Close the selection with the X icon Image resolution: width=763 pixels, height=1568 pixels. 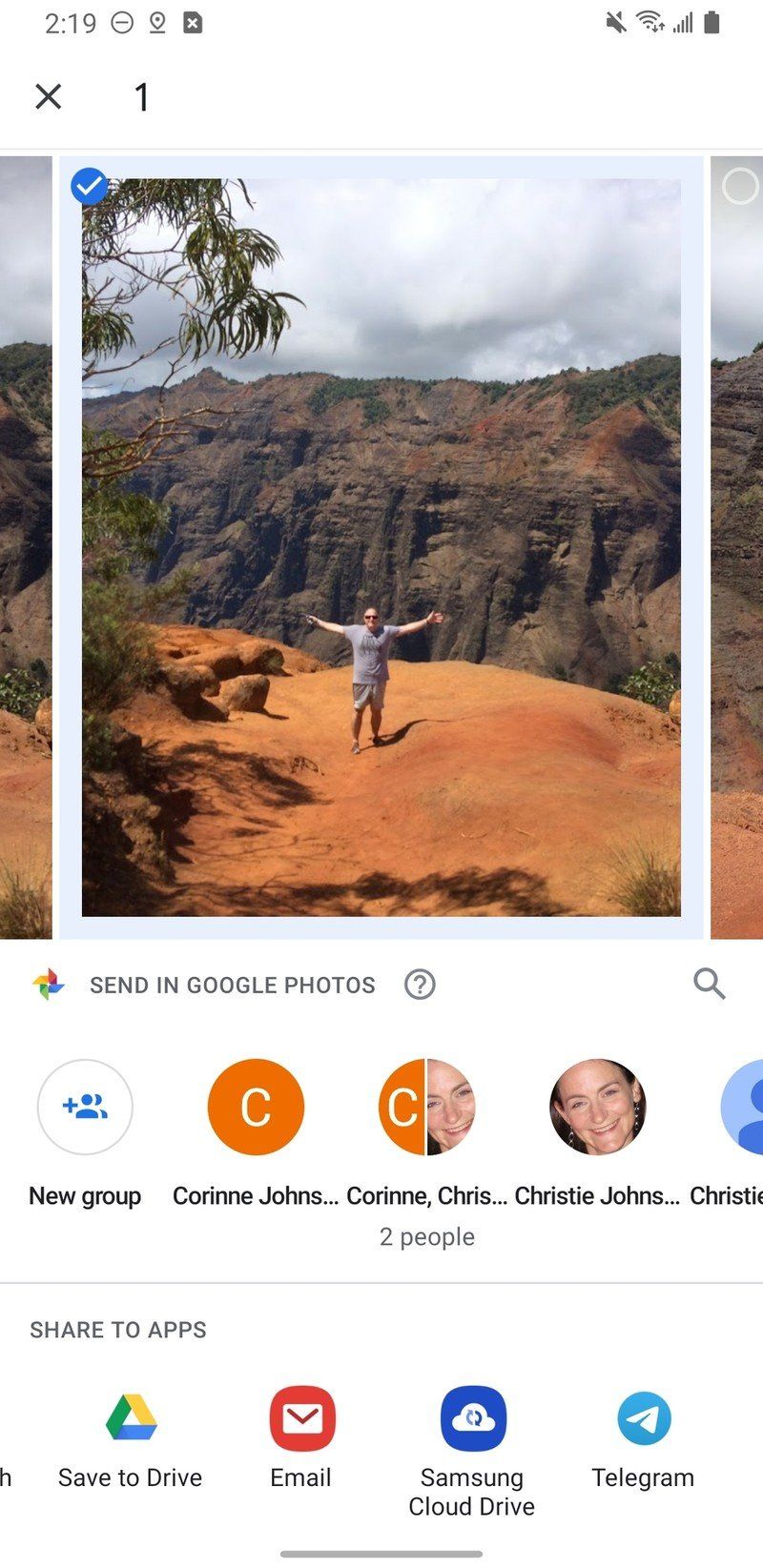(x=48, y=96)
